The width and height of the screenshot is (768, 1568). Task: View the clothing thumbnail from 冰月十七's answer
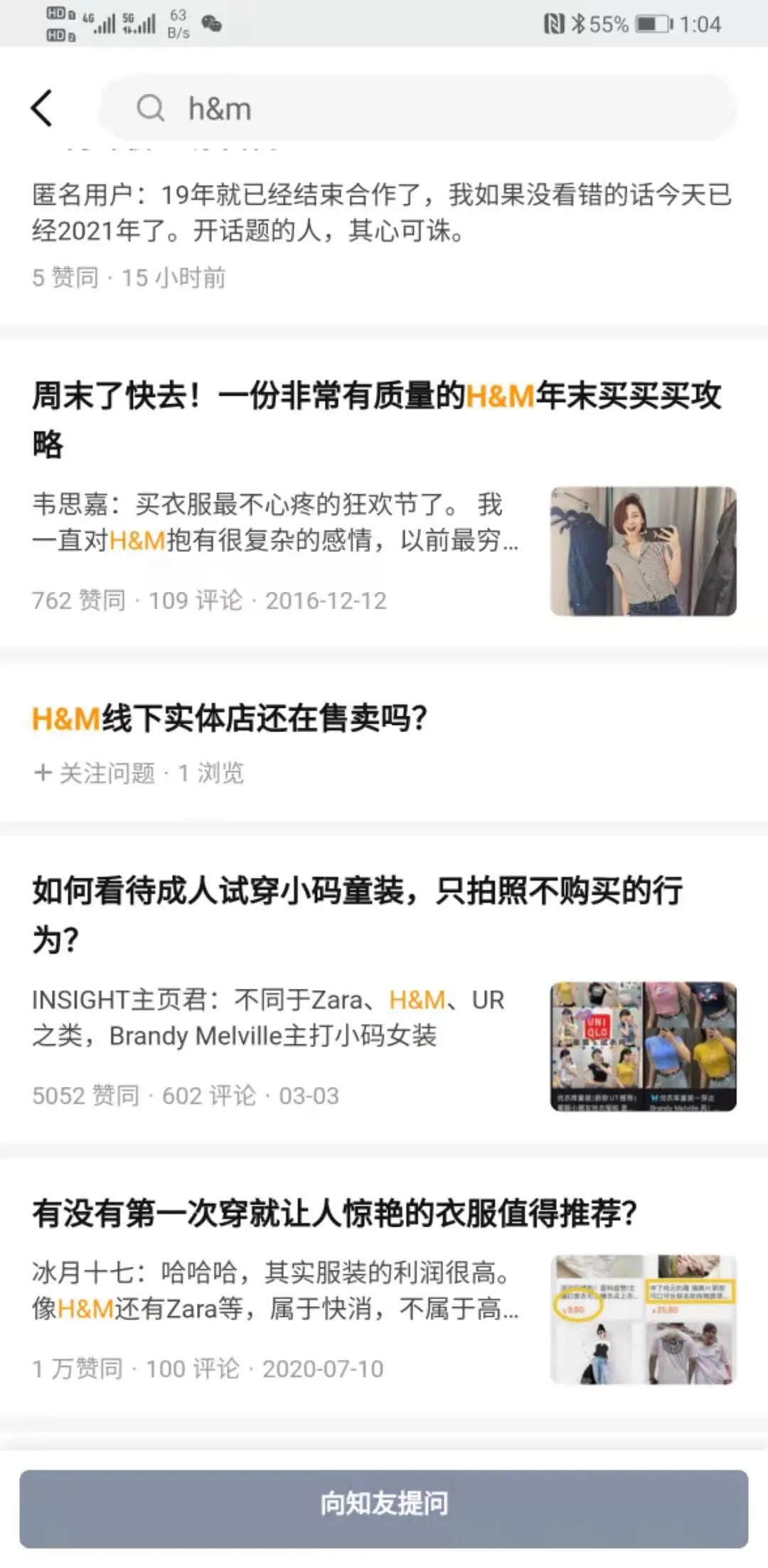[643, 1319]
